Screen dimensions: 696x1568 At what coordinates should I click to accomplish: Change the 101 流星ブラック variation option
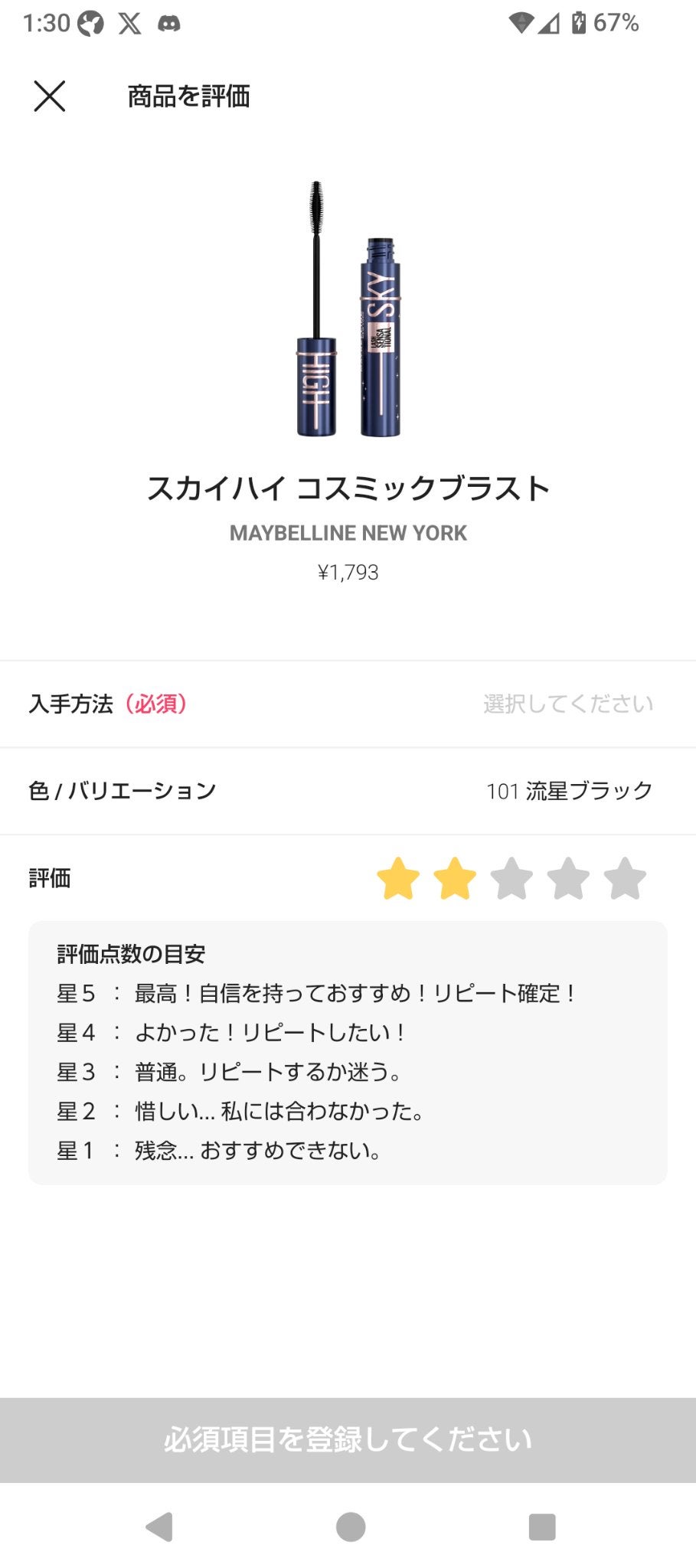(570, 792)
